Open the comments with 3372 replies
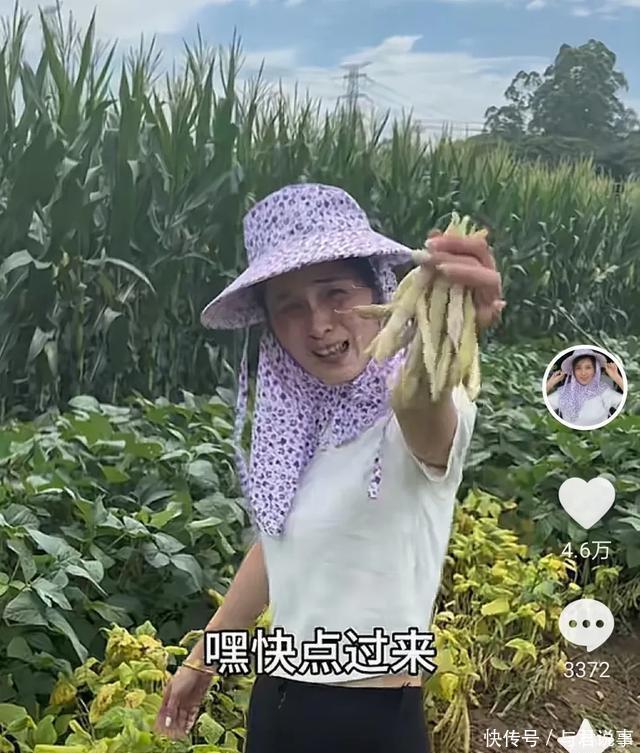This screenshot has width=640, height=753. [x=586, y=624]
